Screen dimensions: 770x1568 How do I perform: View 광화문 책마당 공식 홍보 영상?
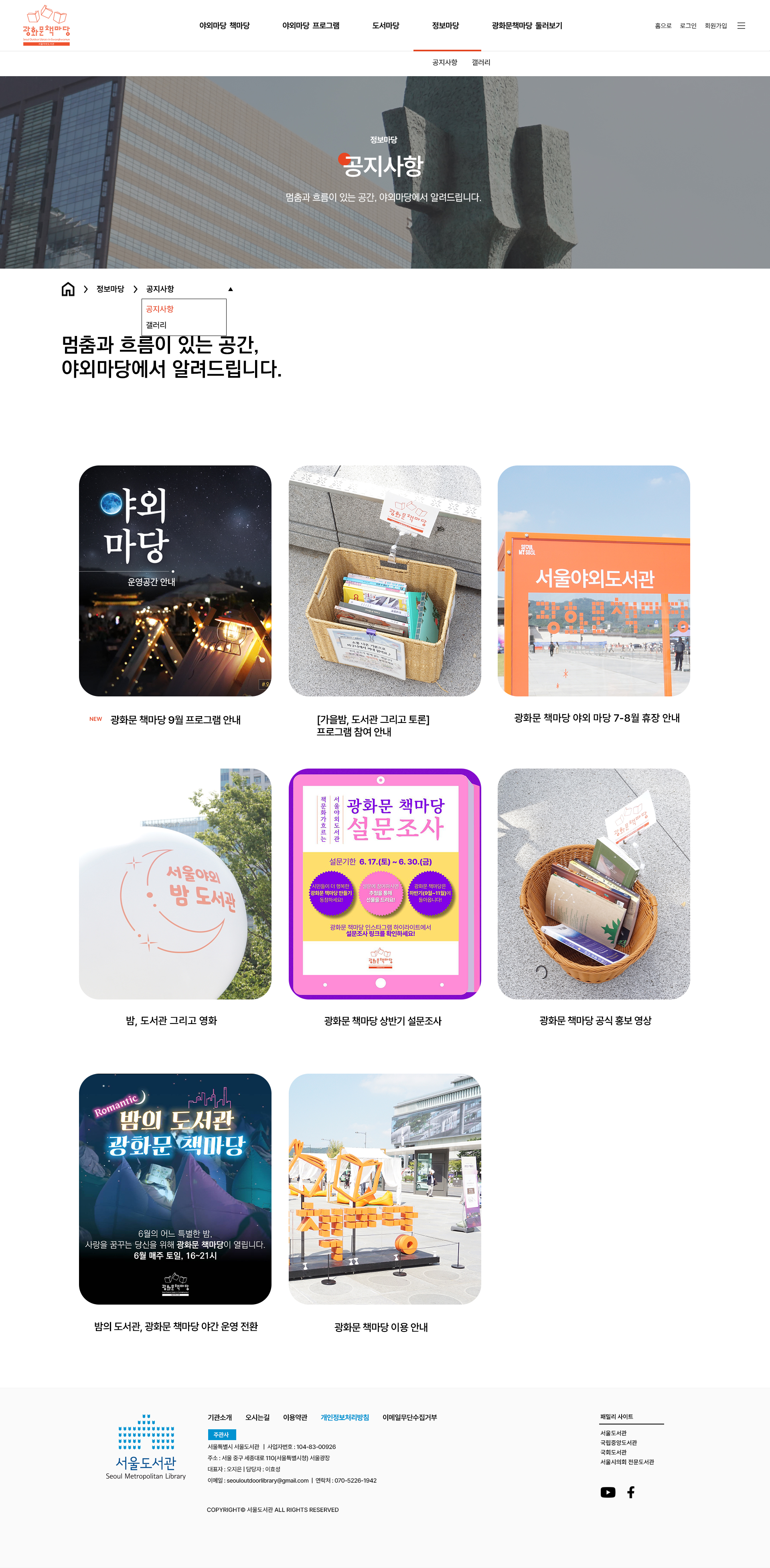coord(594,884)
